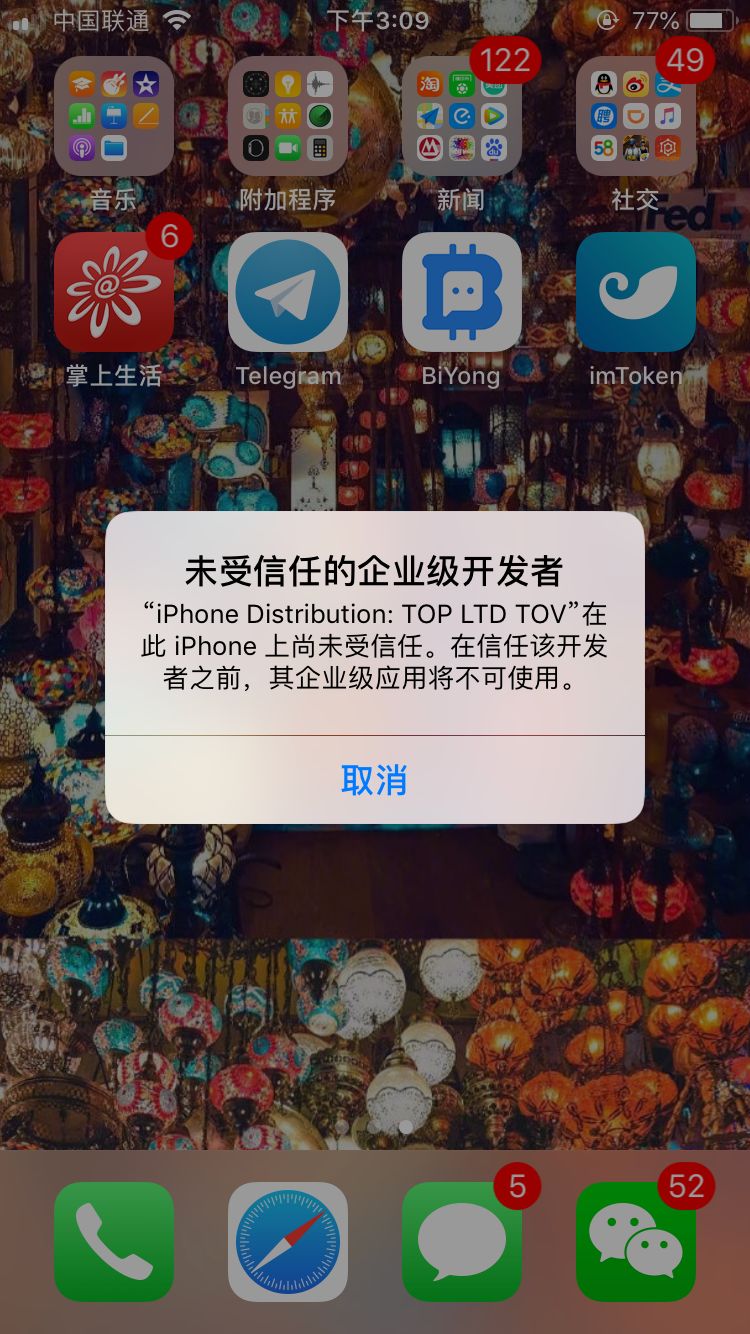
Task: Open the 新闻 folder
Action: 461,115
